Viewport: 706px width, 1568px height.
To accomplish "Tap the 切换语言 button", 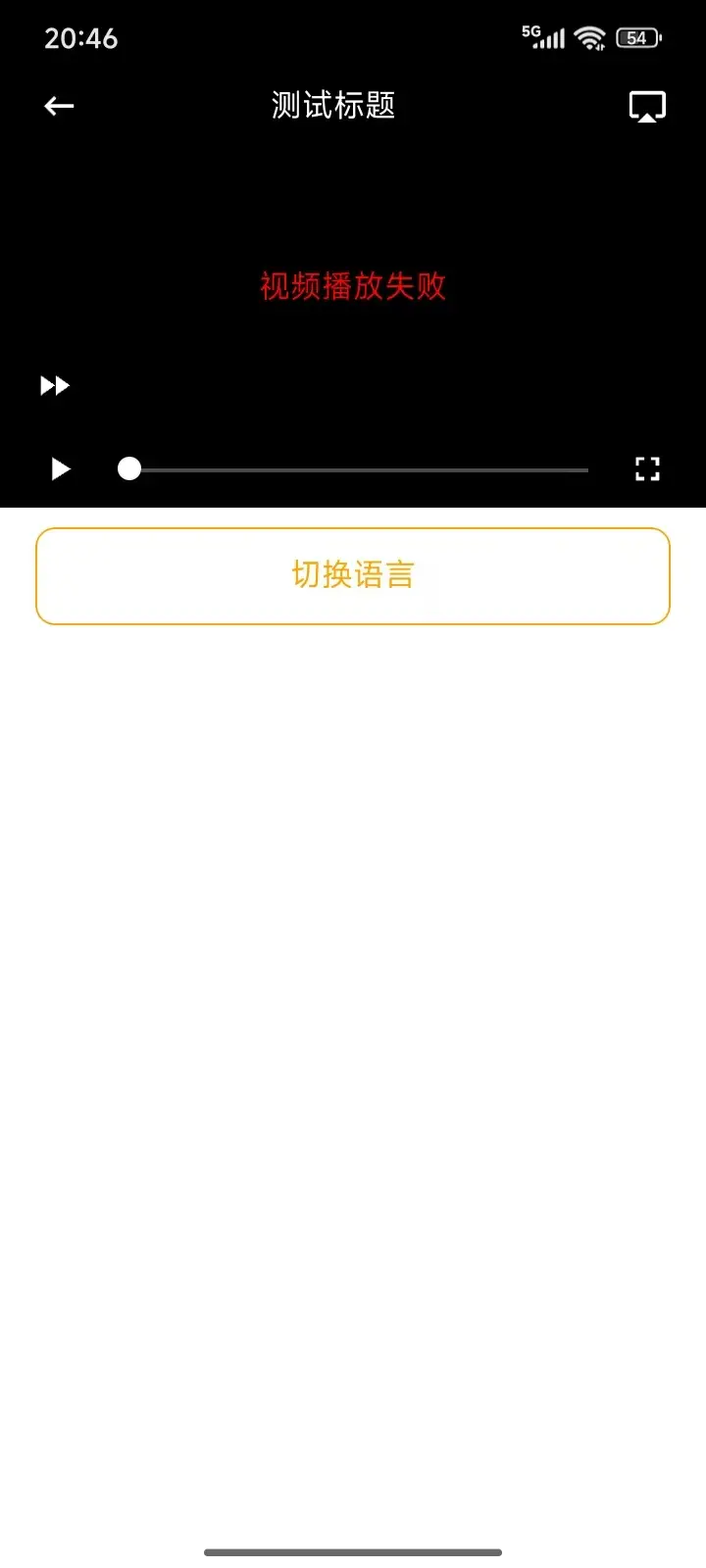I will [x=353, y=576].
